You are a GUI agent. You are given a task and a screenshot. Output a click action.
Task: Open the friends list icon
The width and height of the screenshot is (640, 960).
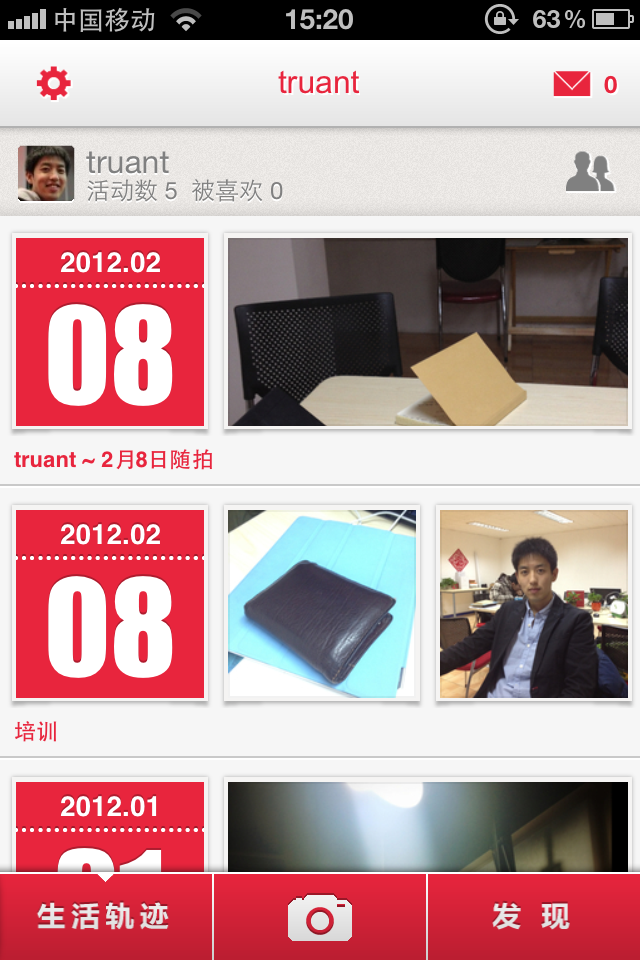589,172
